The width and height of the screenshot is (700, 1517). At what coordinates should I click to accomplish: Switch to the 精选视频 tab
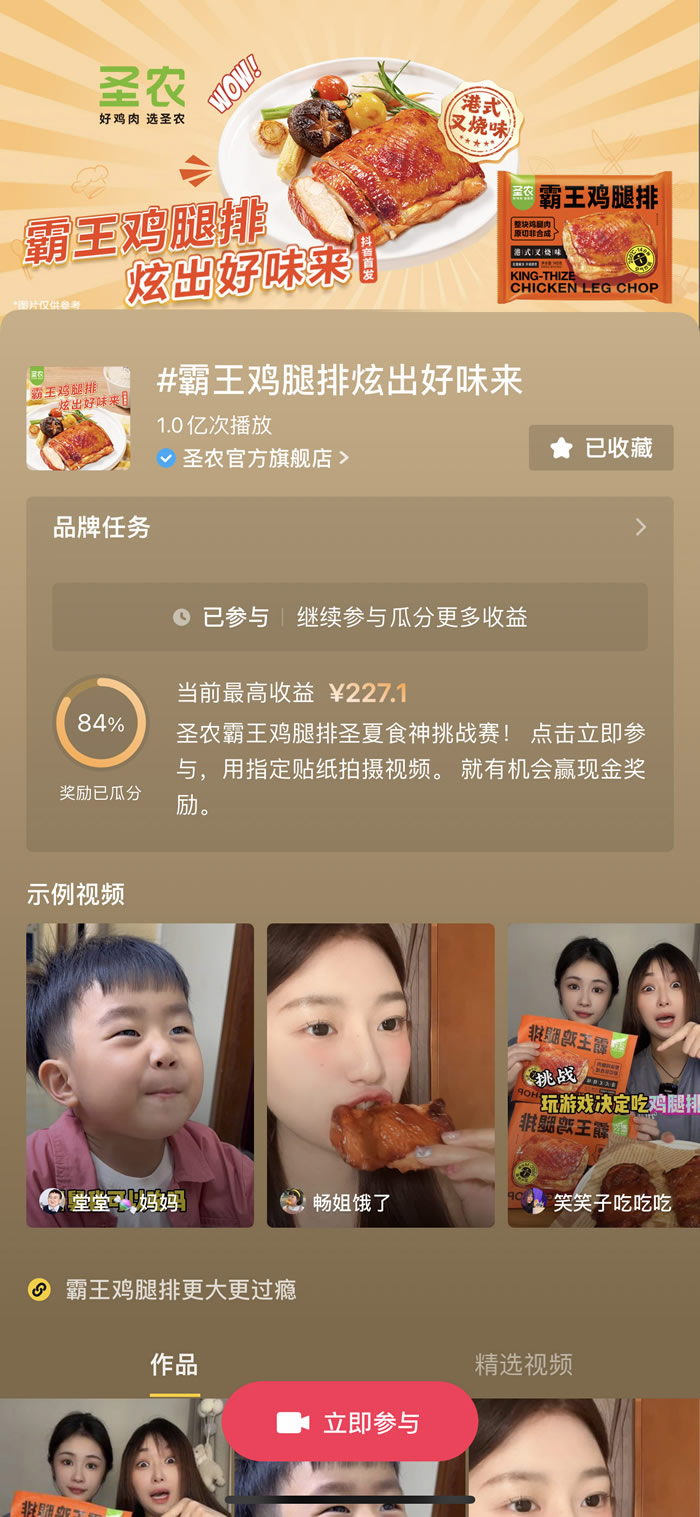[523, 1365]
